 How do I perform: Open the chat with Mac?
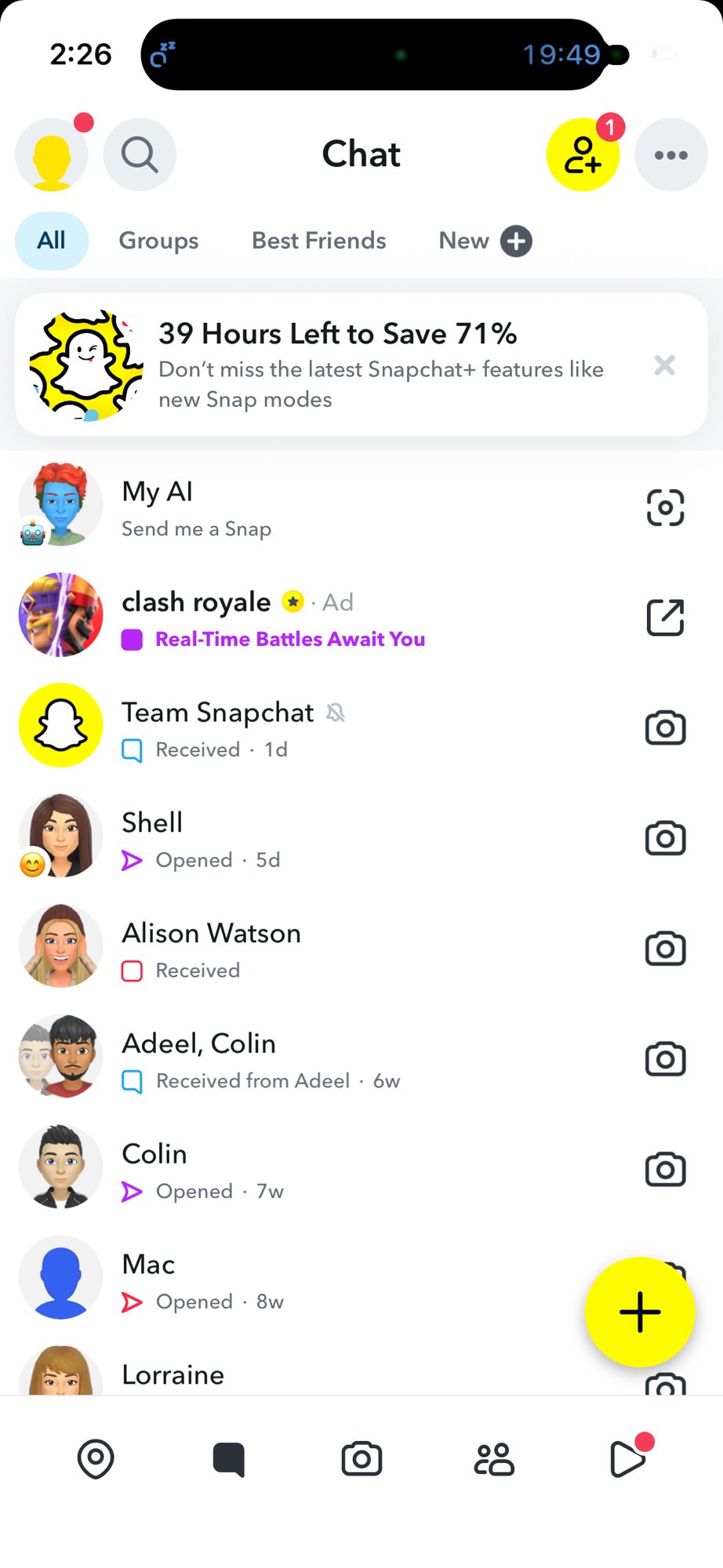click(x=314, y=1280)
